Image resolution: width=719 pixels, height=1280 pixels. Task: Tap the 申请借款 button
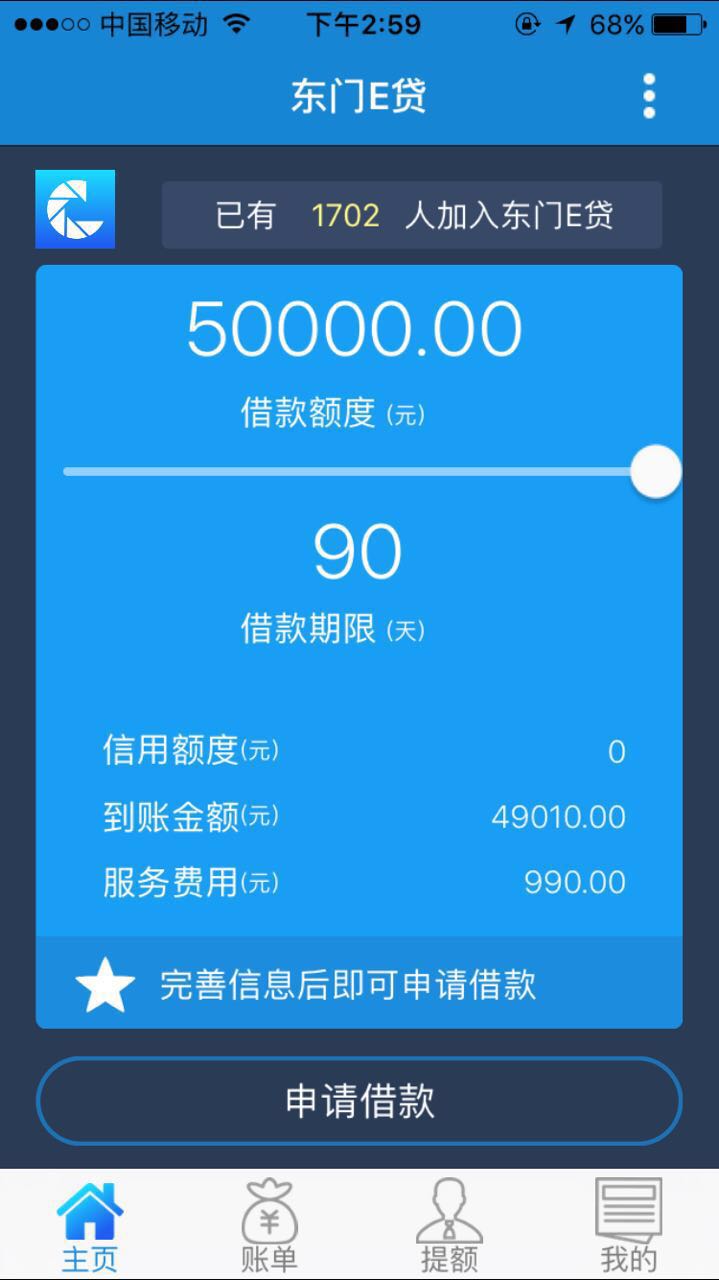359,1101
